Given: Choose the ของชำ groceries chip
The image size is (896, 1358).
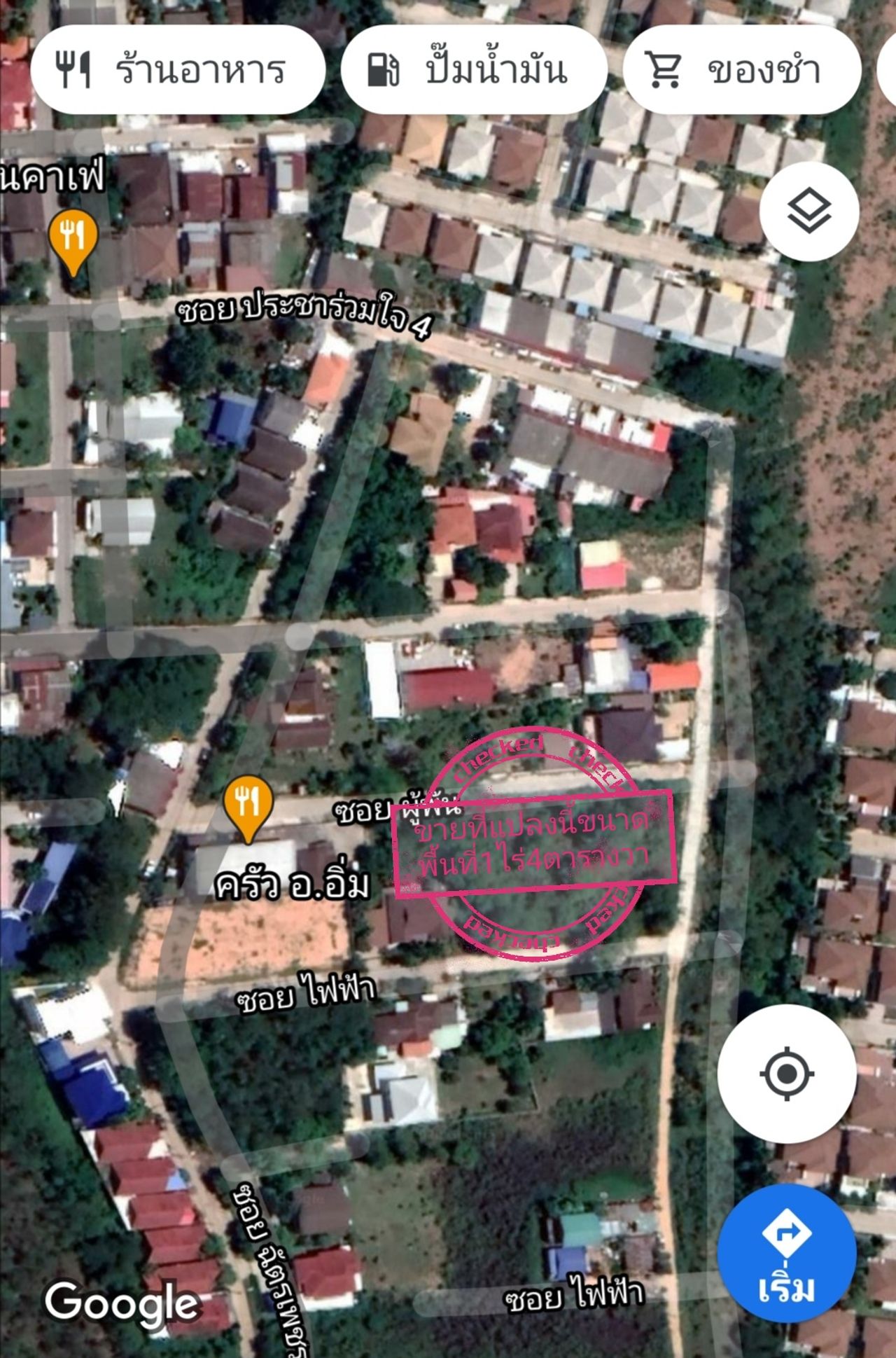Looking at the screenshot, I should click(741, 69).
